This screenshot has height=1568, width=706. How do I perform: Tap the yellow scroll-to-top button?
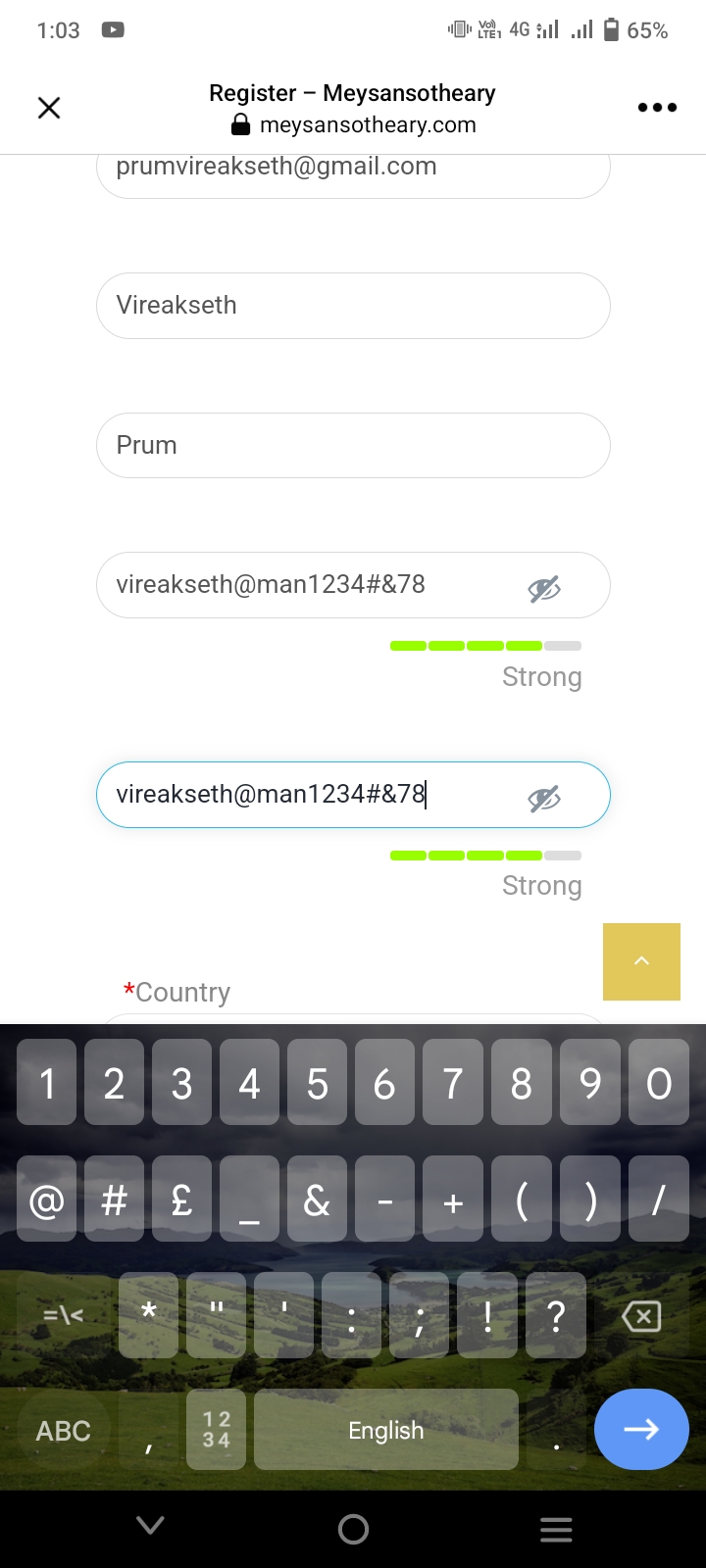pos(641,961)
